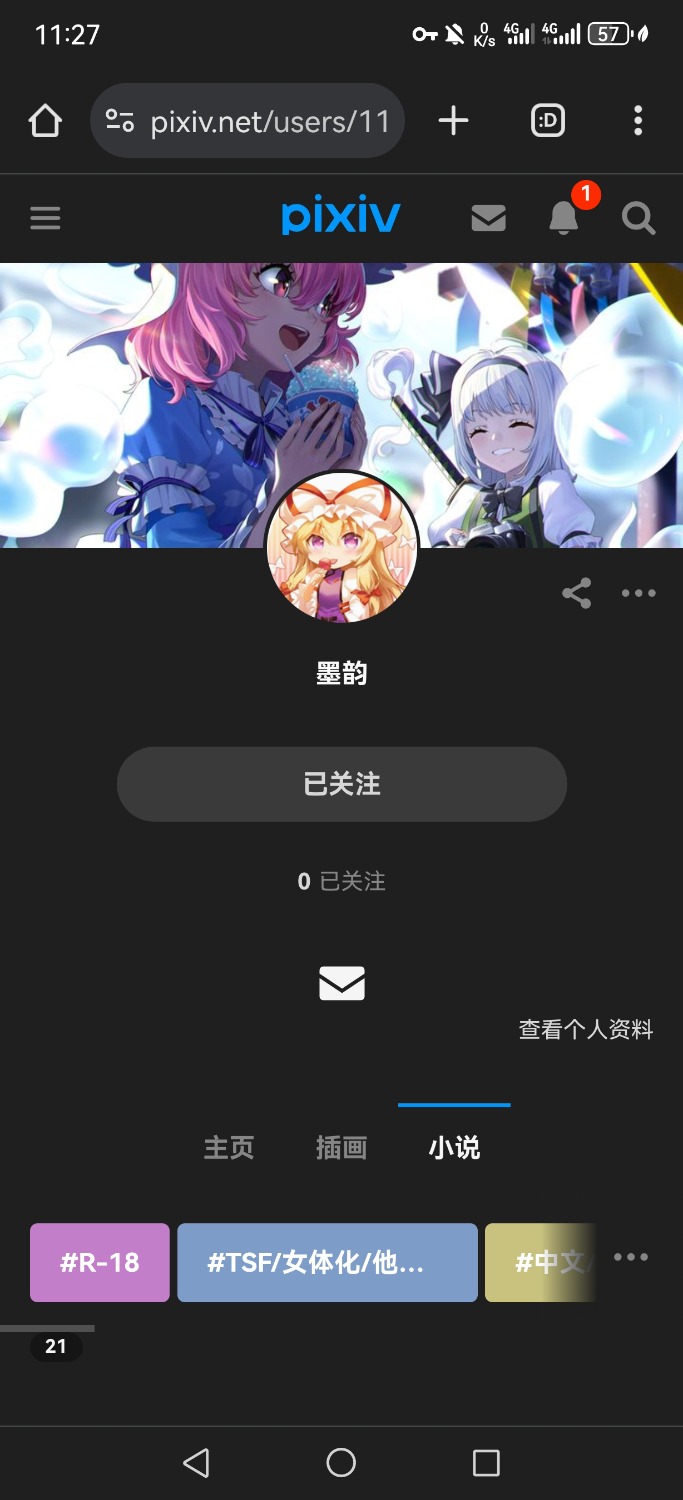683x1500 pixels.
Task: Open the browser home page
Action: 45,121
